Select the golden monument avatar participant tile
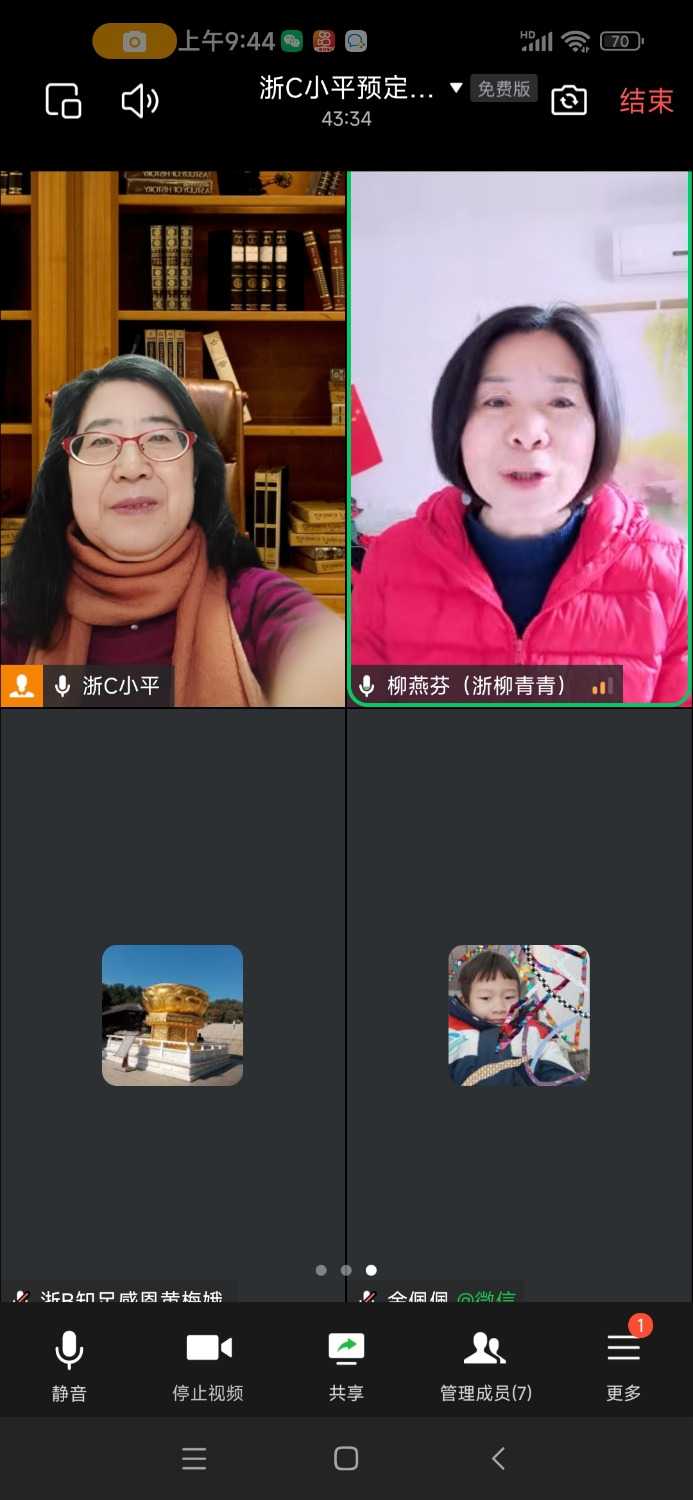The height and width of the screenshot is (1500, 693). pyautogui.click(x=172, y=1014)
